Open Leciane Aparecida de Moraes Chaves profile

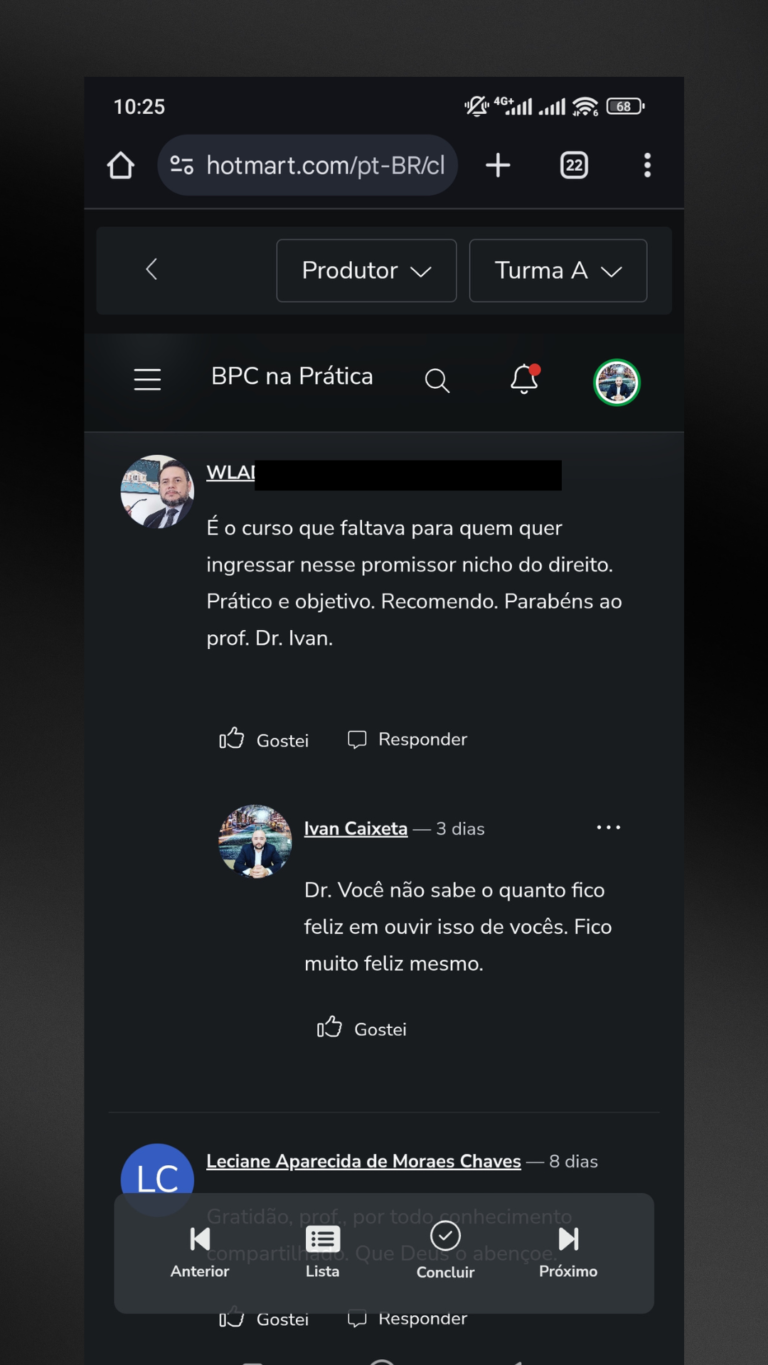[363, 1162]
